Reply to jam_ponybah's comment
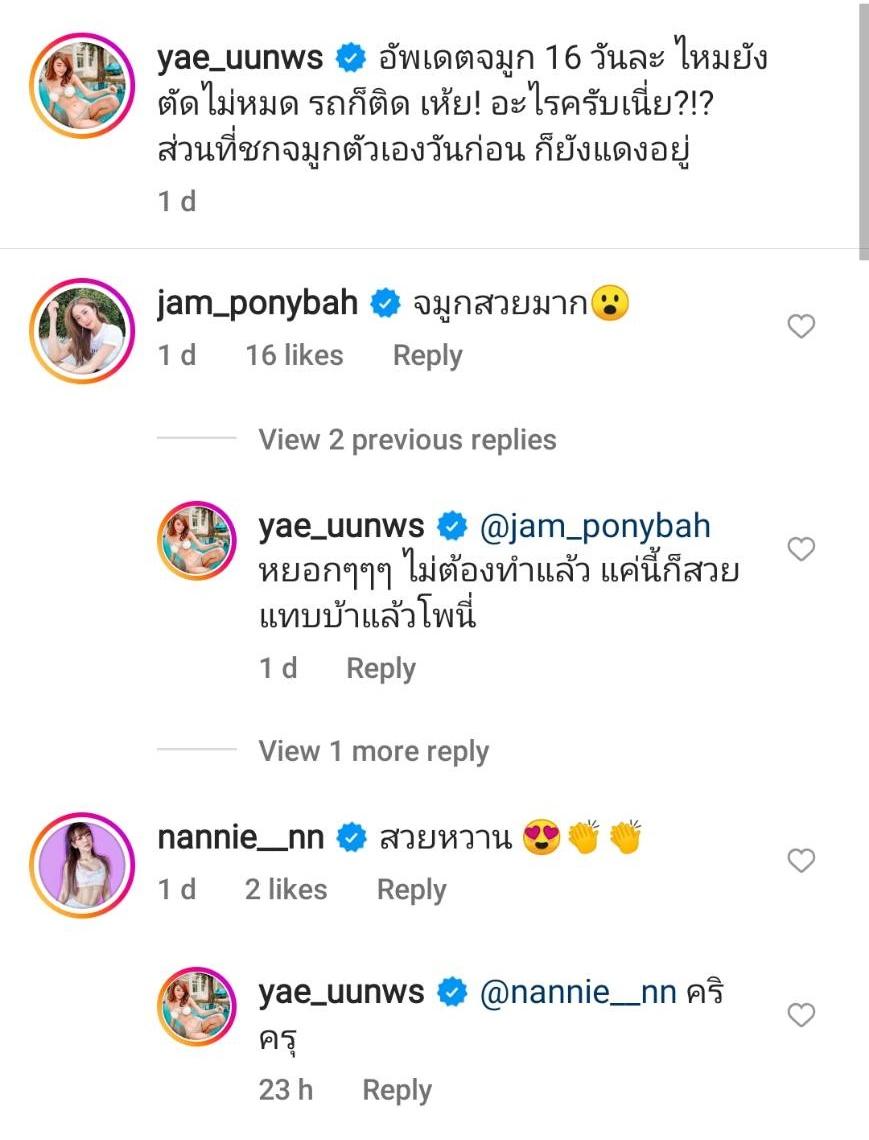The image size is (869, 1140). pos(427,356)
